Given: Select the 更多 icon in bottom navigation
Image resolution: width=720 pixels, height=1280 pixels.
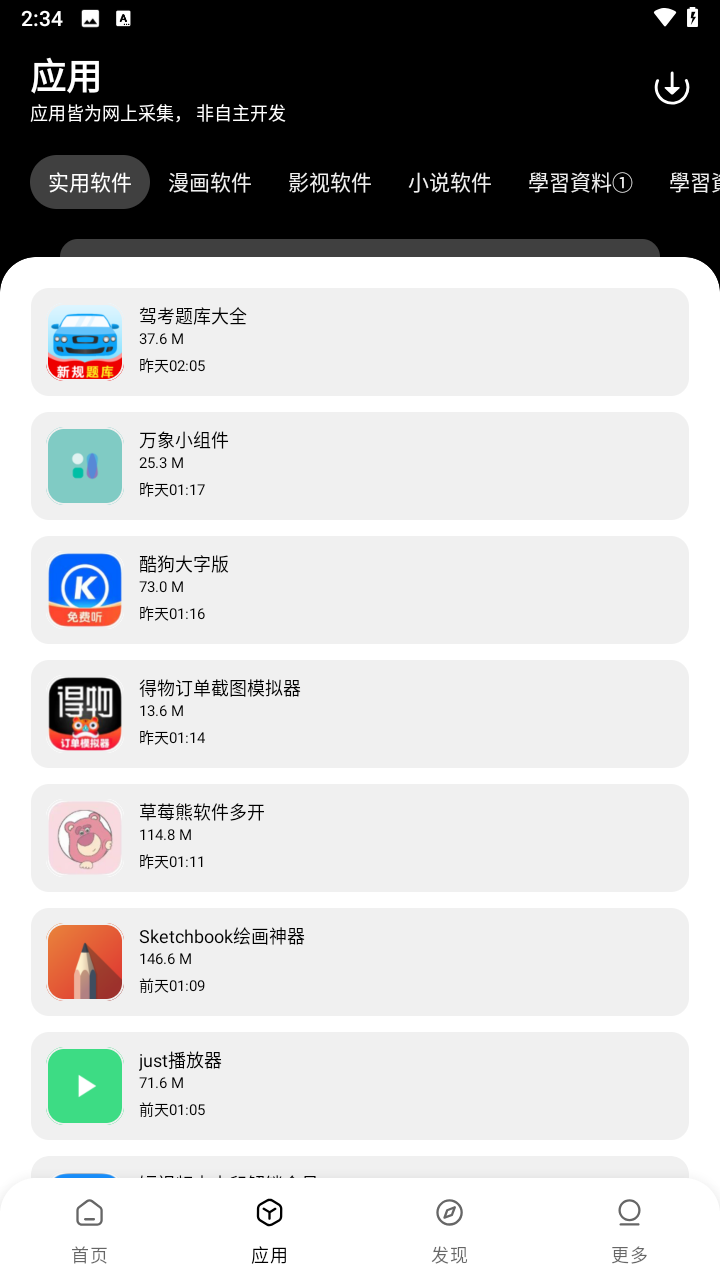Looking at the screenshot, I should point(629,1211).
